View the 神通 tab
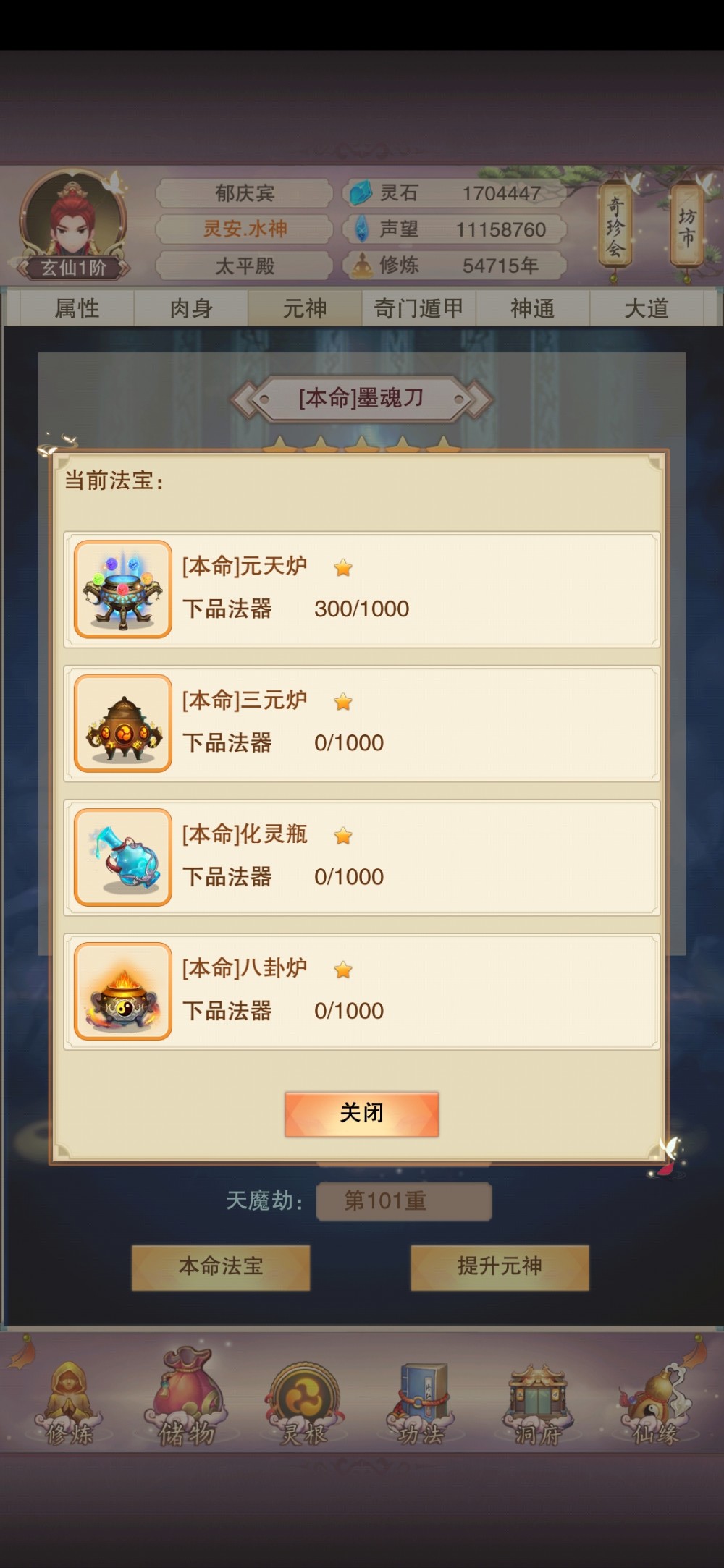 533,309
